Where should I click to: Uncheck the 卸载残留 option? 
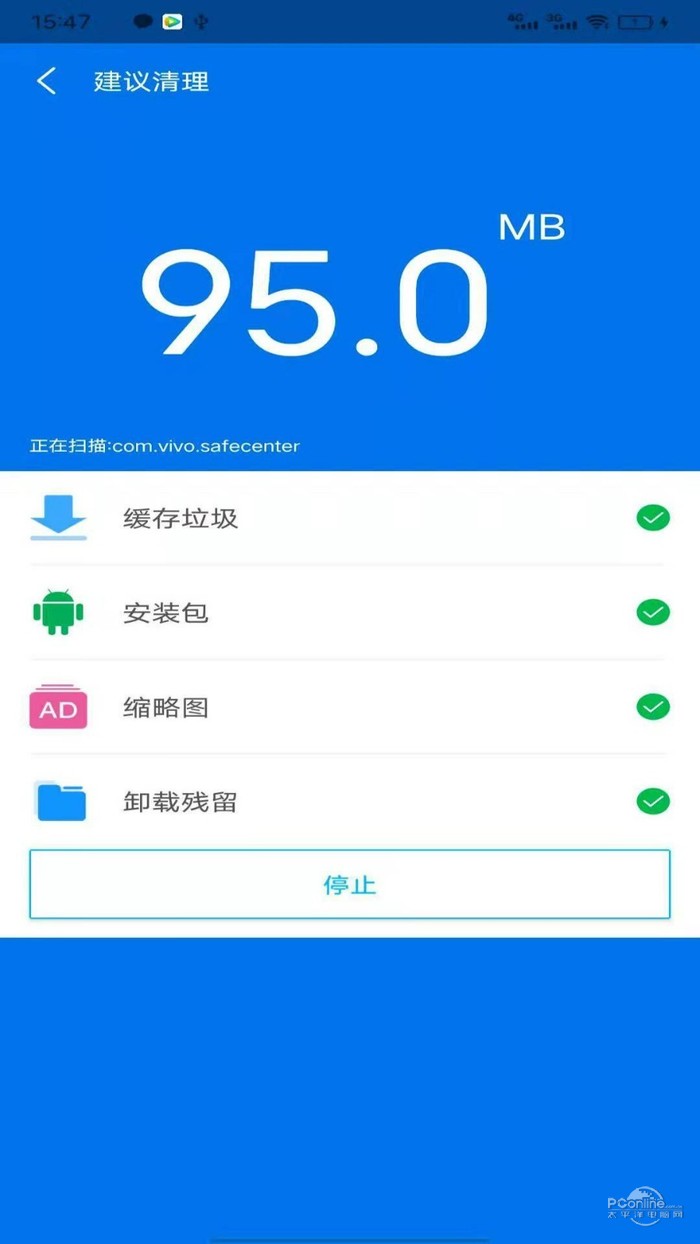653,801
